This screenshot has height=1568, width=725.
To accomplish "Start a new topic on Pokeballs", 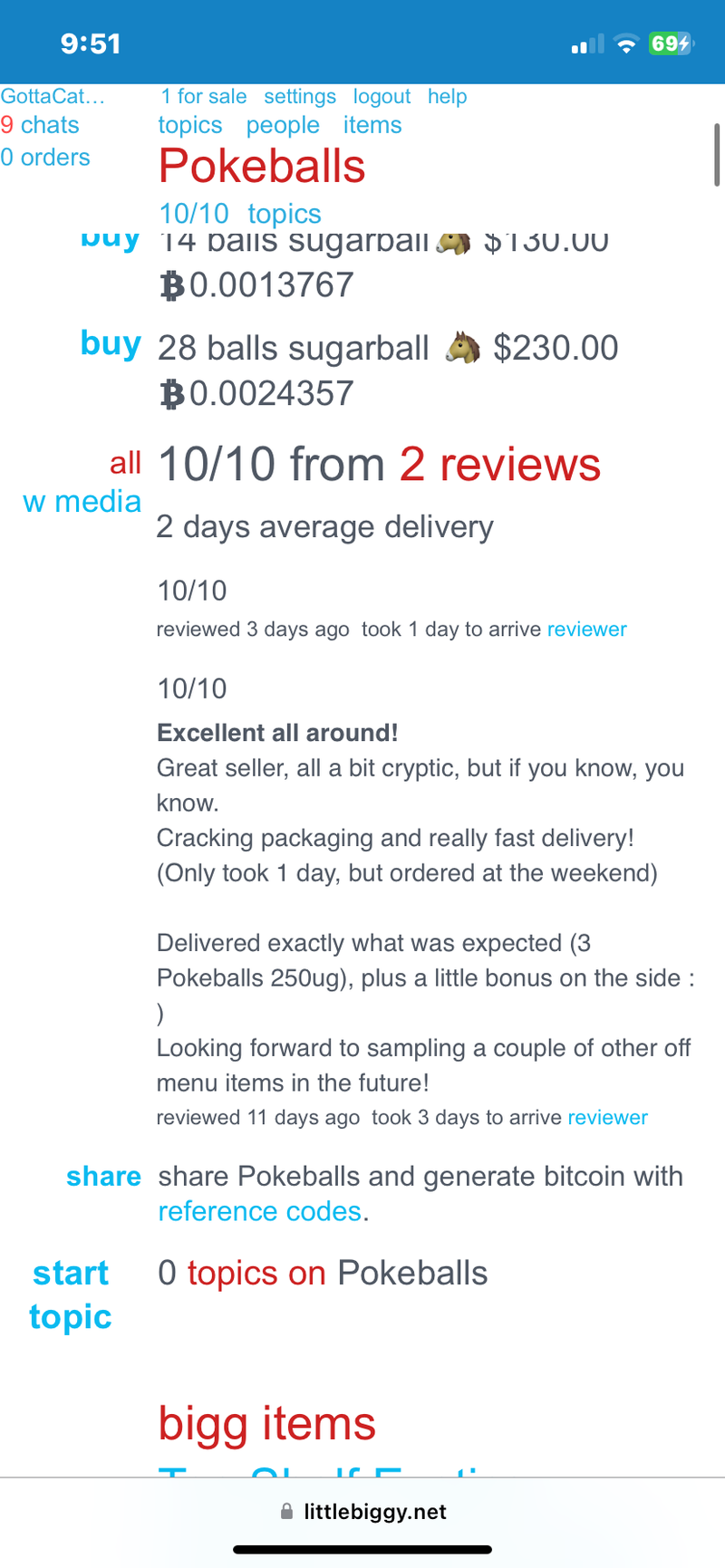I will 71,1294.
